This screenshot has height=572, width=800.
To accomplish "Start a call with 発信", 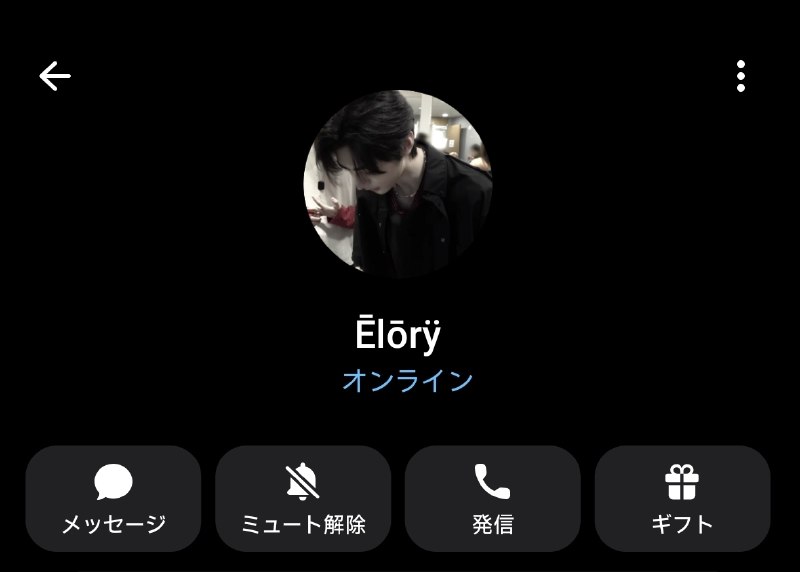I will 493,499.
